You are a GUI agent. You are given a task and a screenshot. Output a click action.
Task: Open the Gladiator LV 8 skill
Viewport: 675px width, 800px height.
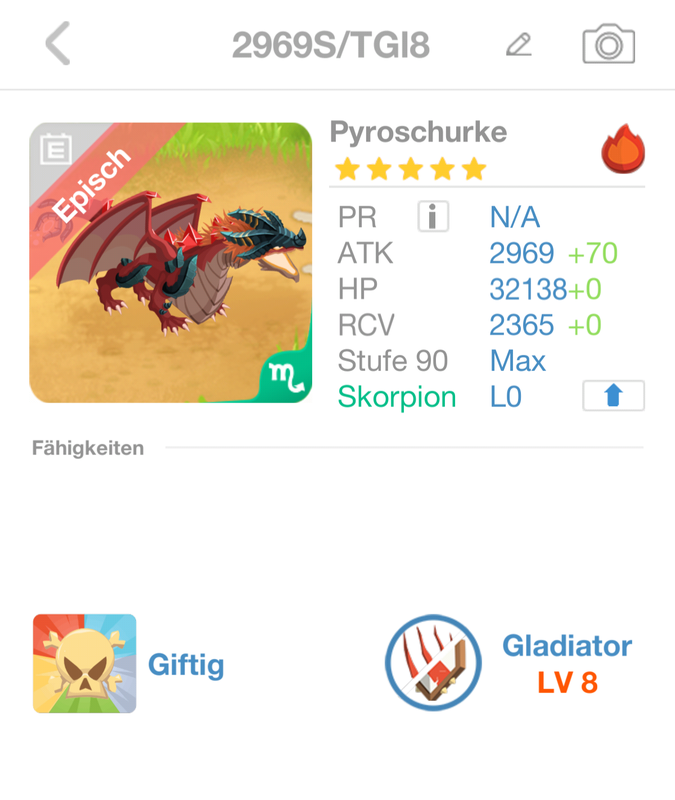point(433,663)
